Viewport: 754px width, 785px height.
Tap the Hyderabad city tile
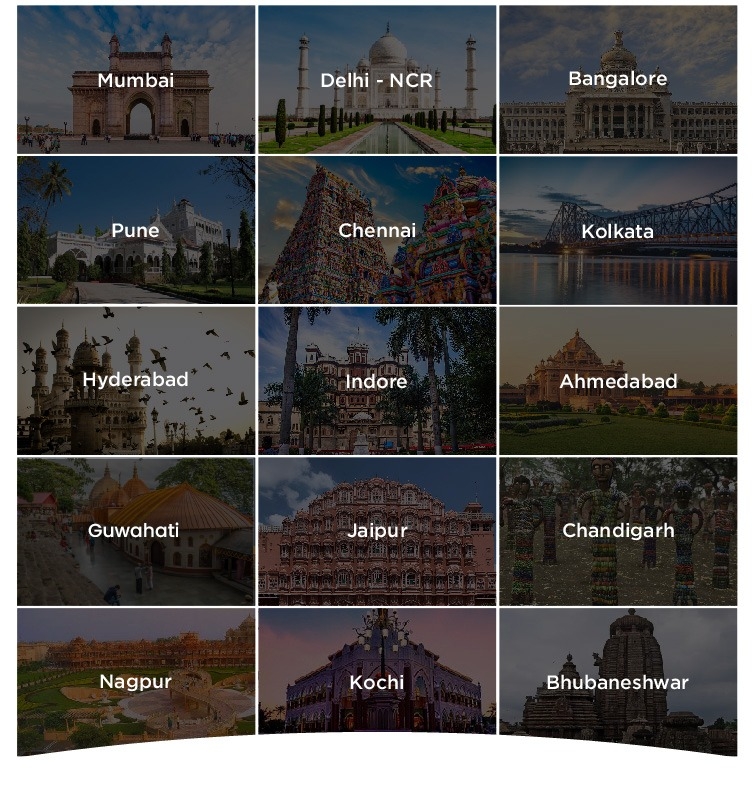136,380
